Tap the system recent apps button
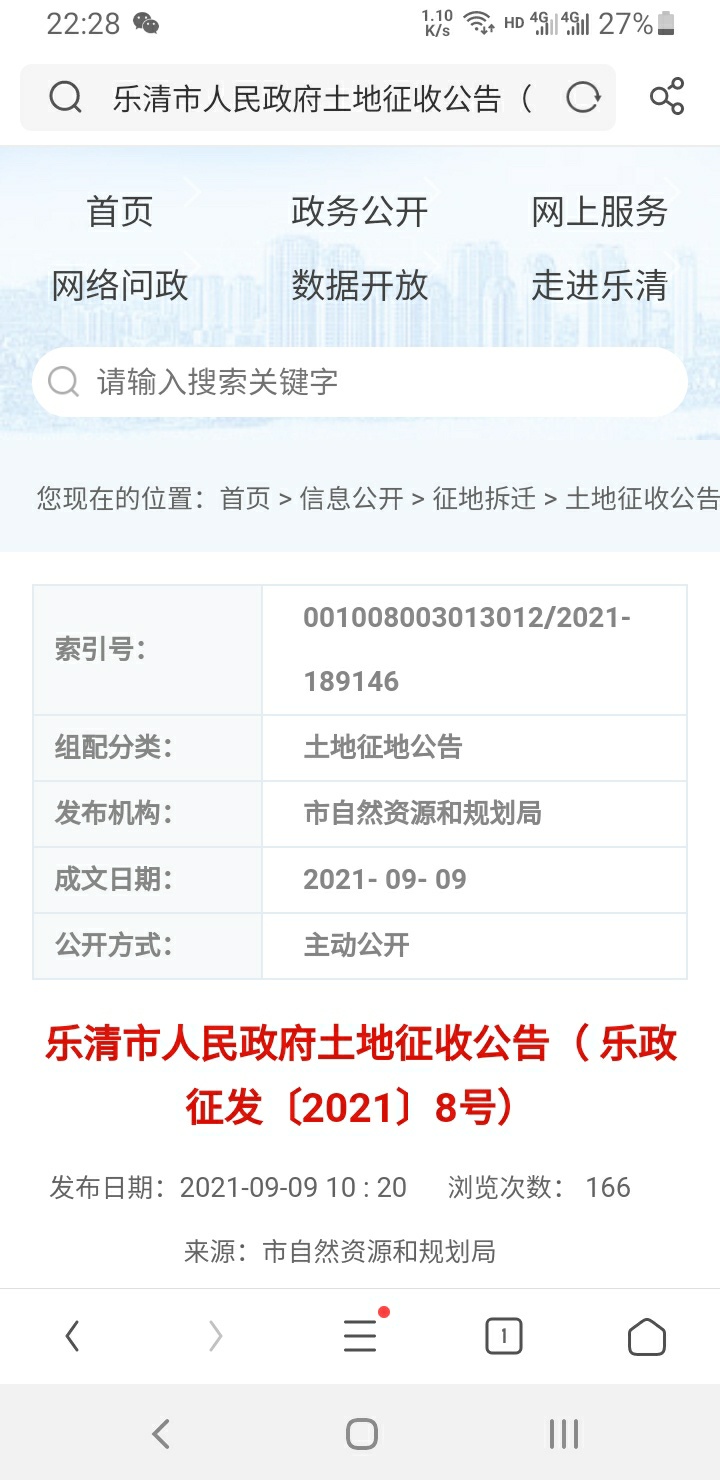This screenshot has width=720, height=1480. click(x=563, y=1434)
